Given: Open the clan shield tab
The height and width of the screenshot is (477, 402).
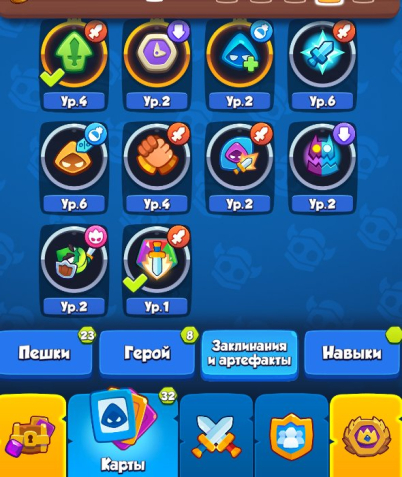Looking at the screenshot, I should coord(291,436).
